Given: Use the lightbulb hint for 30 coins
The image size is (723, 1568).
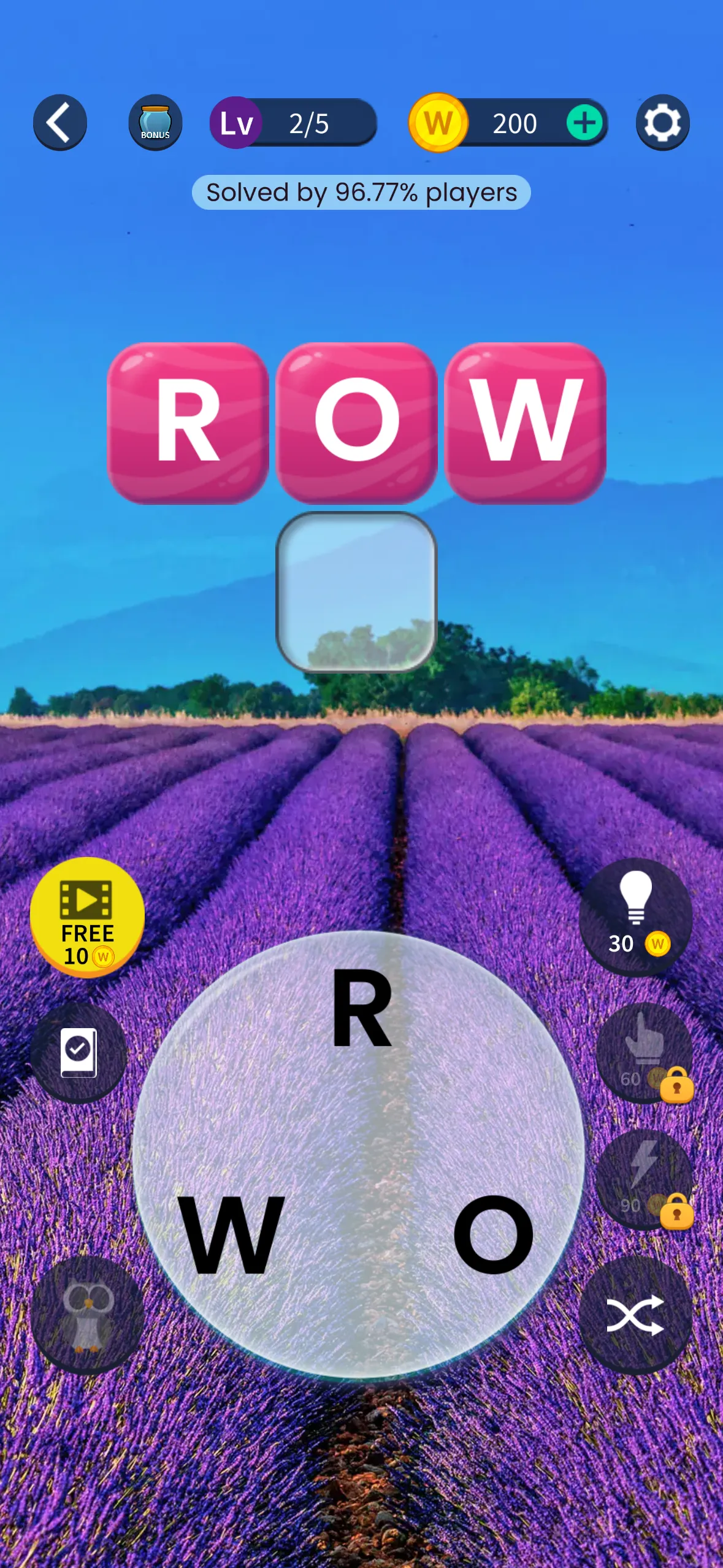Looking at the screenshot, I should coord(635,917).
